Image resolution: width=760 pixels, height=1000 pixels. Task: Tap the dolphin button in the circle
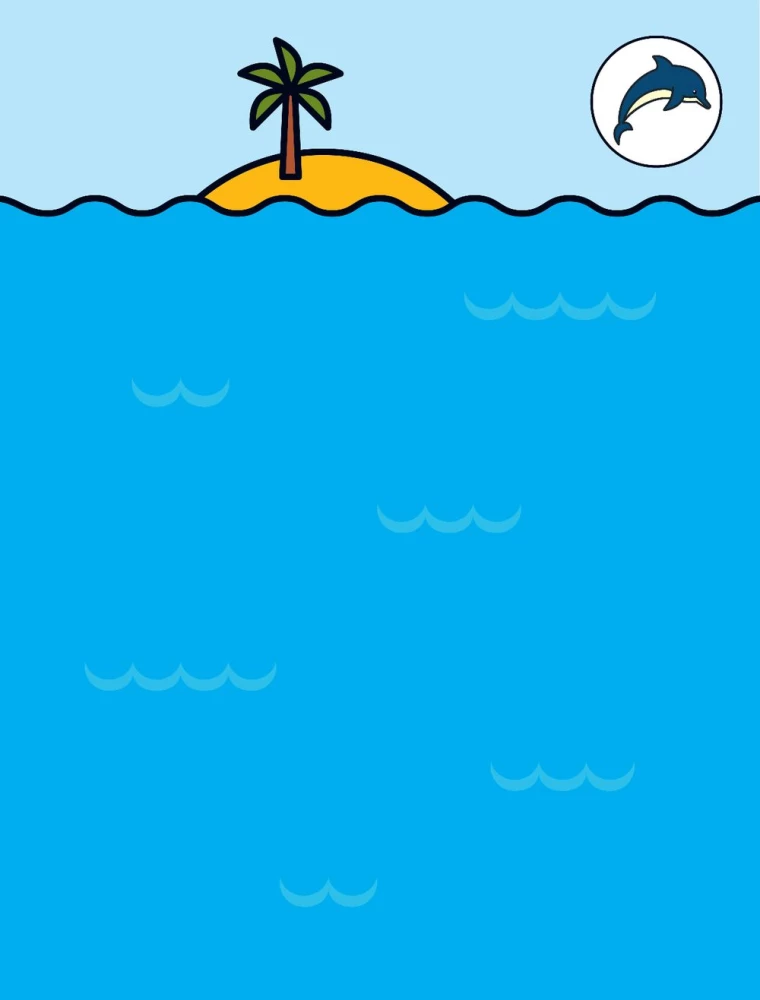pyautogui.click(x=656, y=101)
